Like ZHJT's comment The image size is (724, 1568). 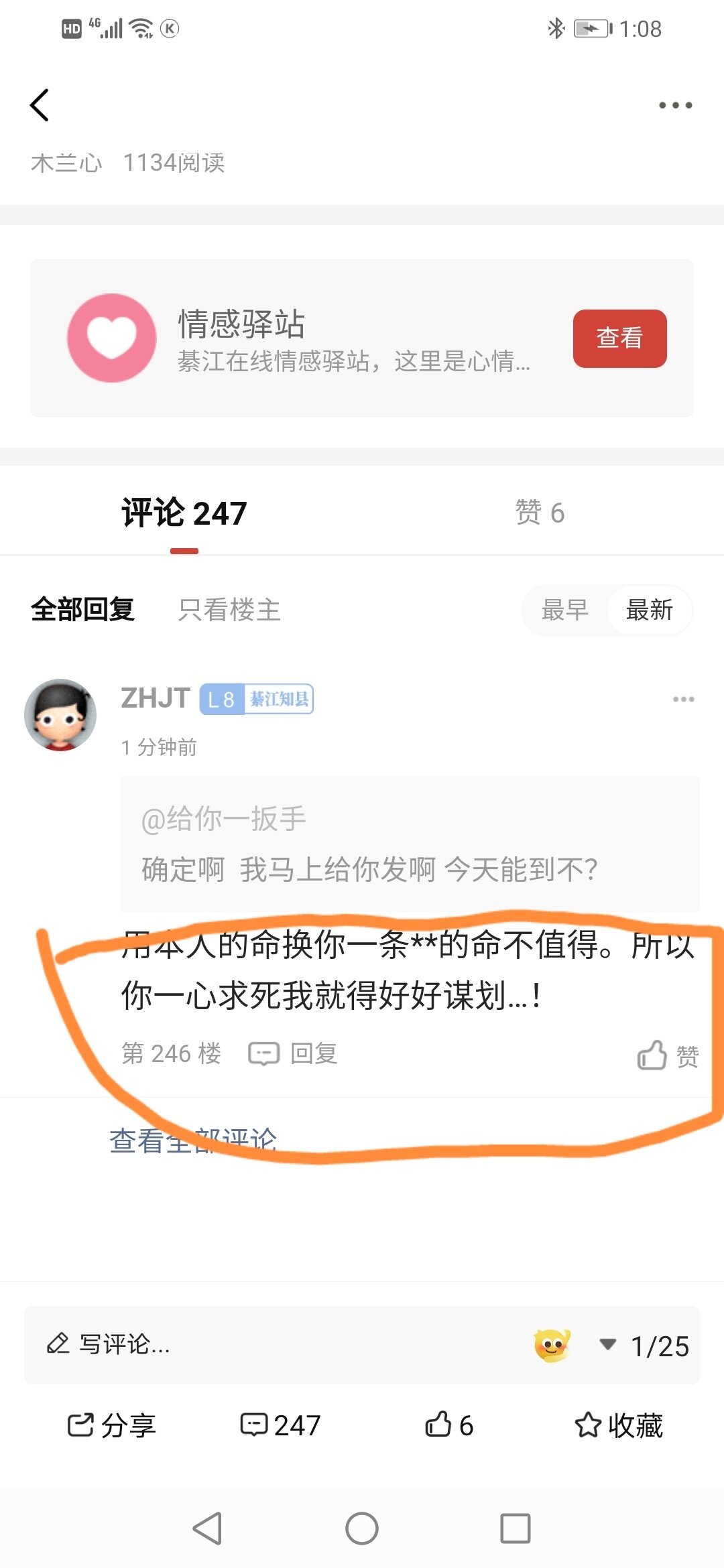click(x=667, y=1055)
